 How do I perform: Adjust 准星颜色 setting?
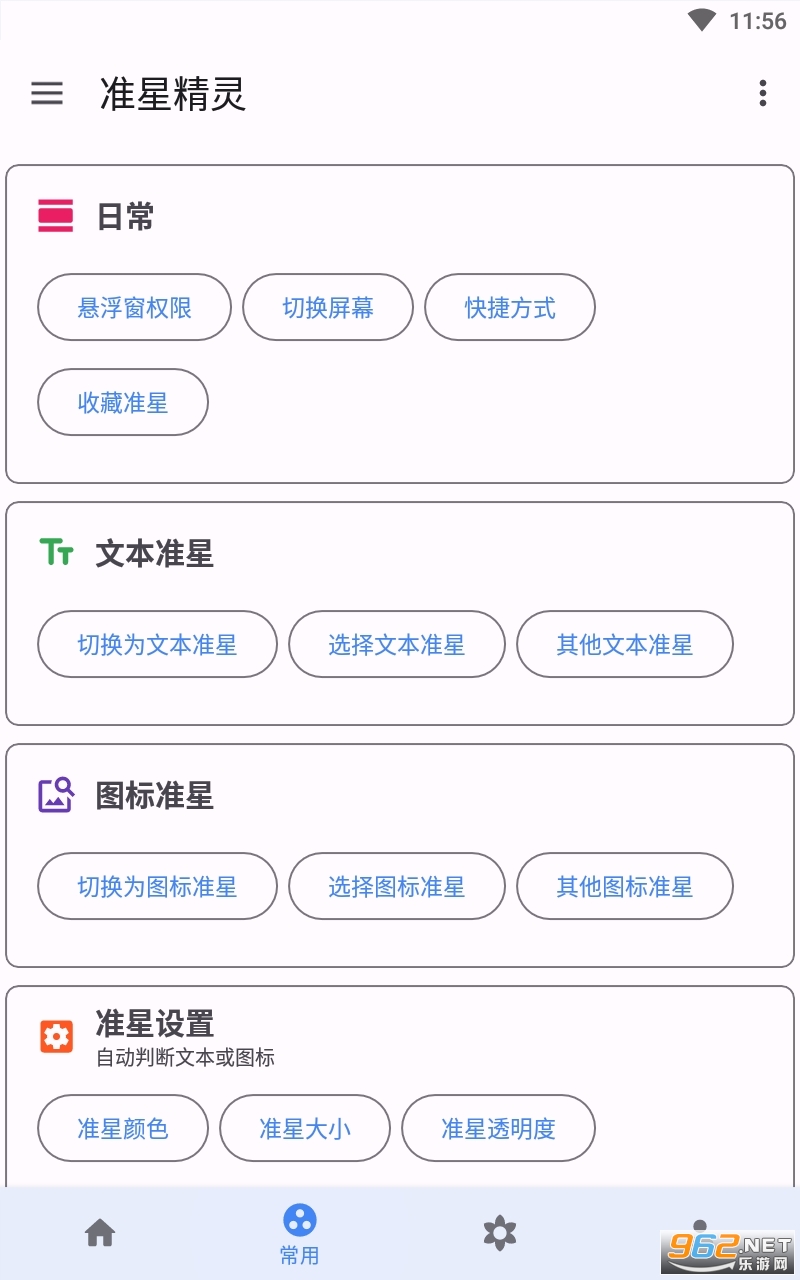[123, 1128]
